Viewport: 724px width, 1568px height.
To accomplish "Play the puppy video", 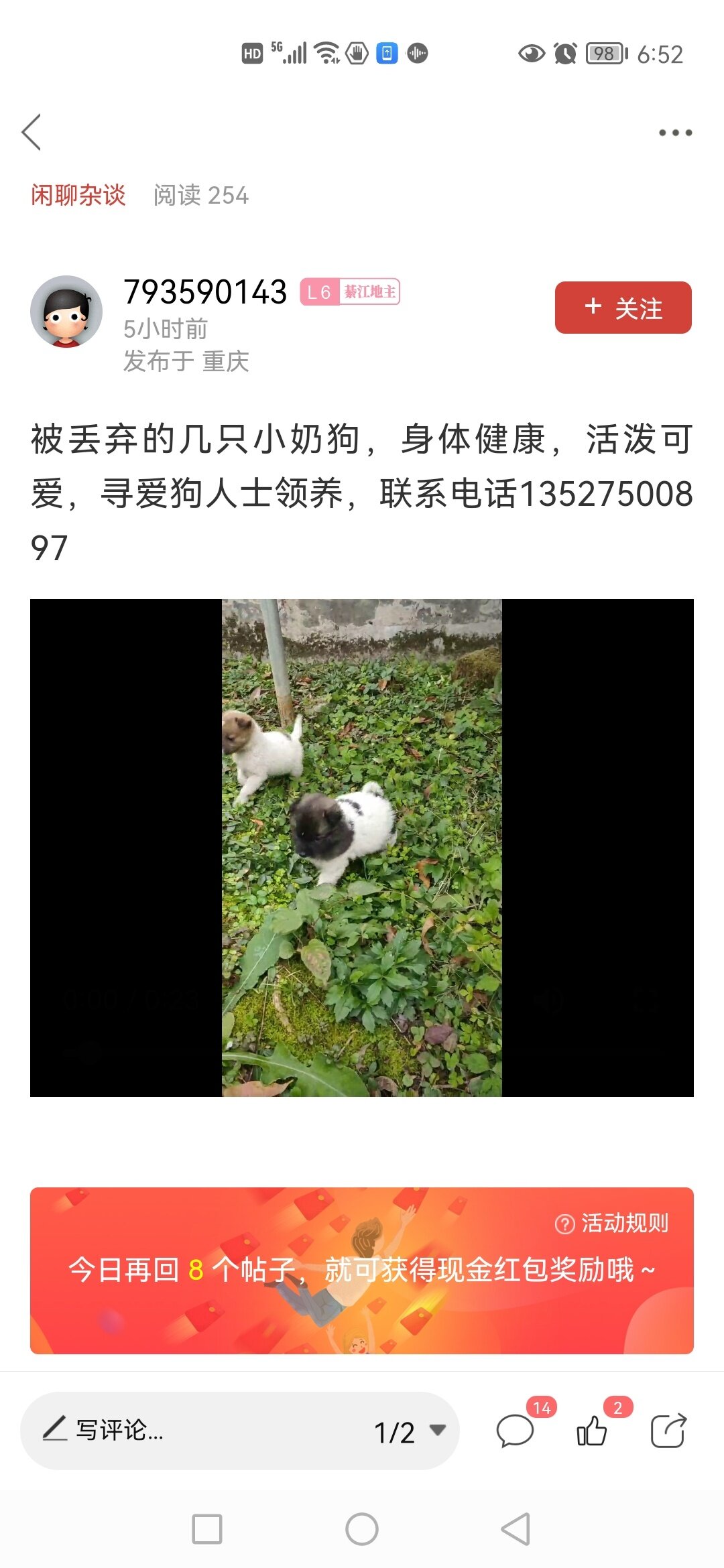I will tap(362, 848).
